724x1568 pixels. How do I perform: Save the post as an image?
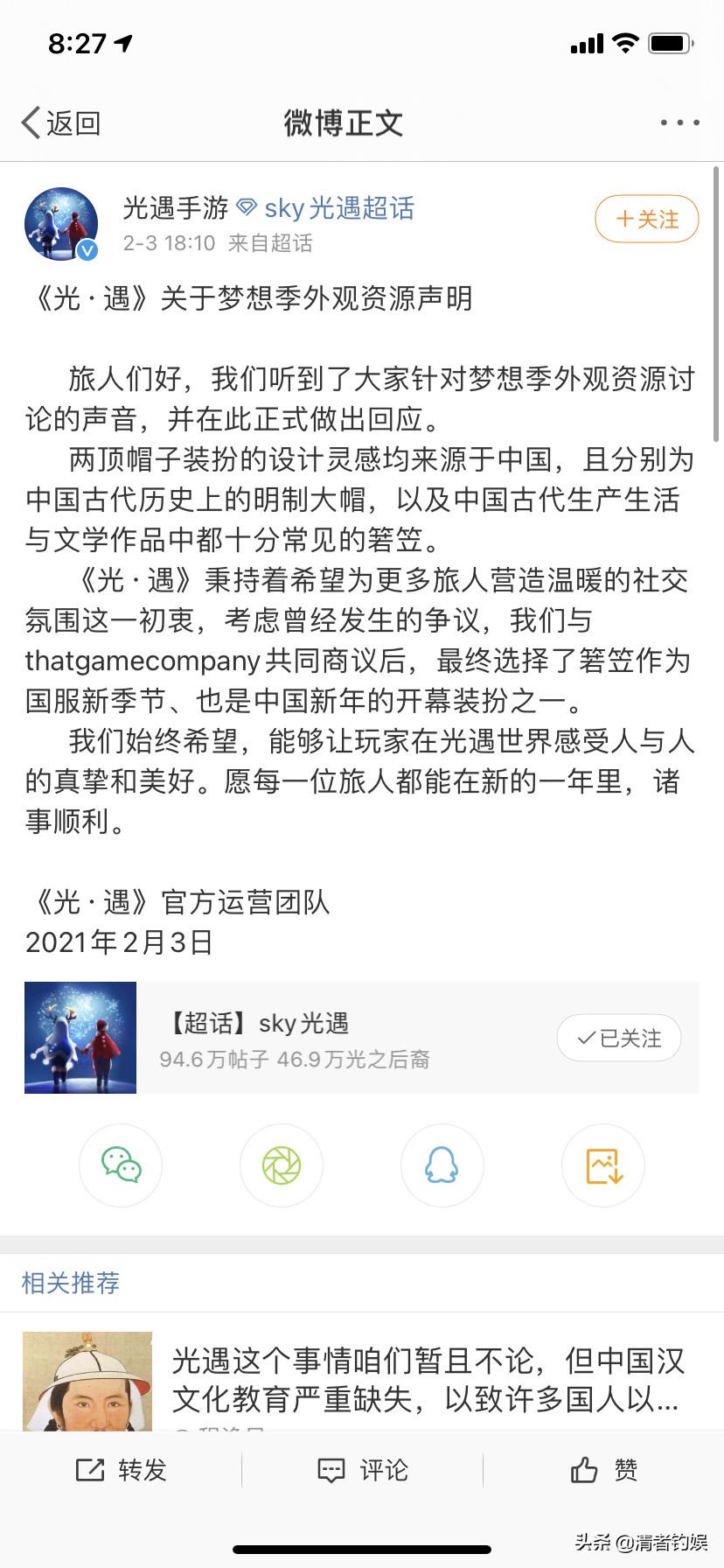602,1165
